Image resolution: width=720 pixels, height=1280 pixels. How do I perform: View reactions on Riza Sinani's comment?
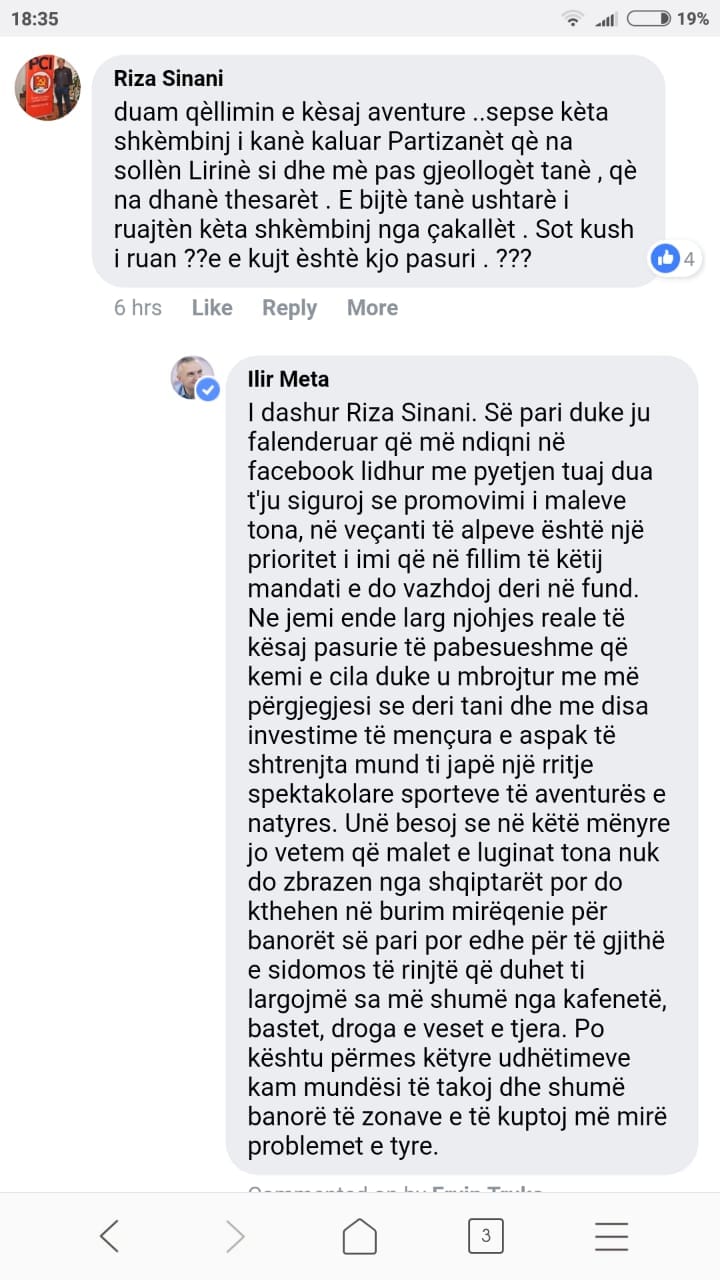point(674,259)
